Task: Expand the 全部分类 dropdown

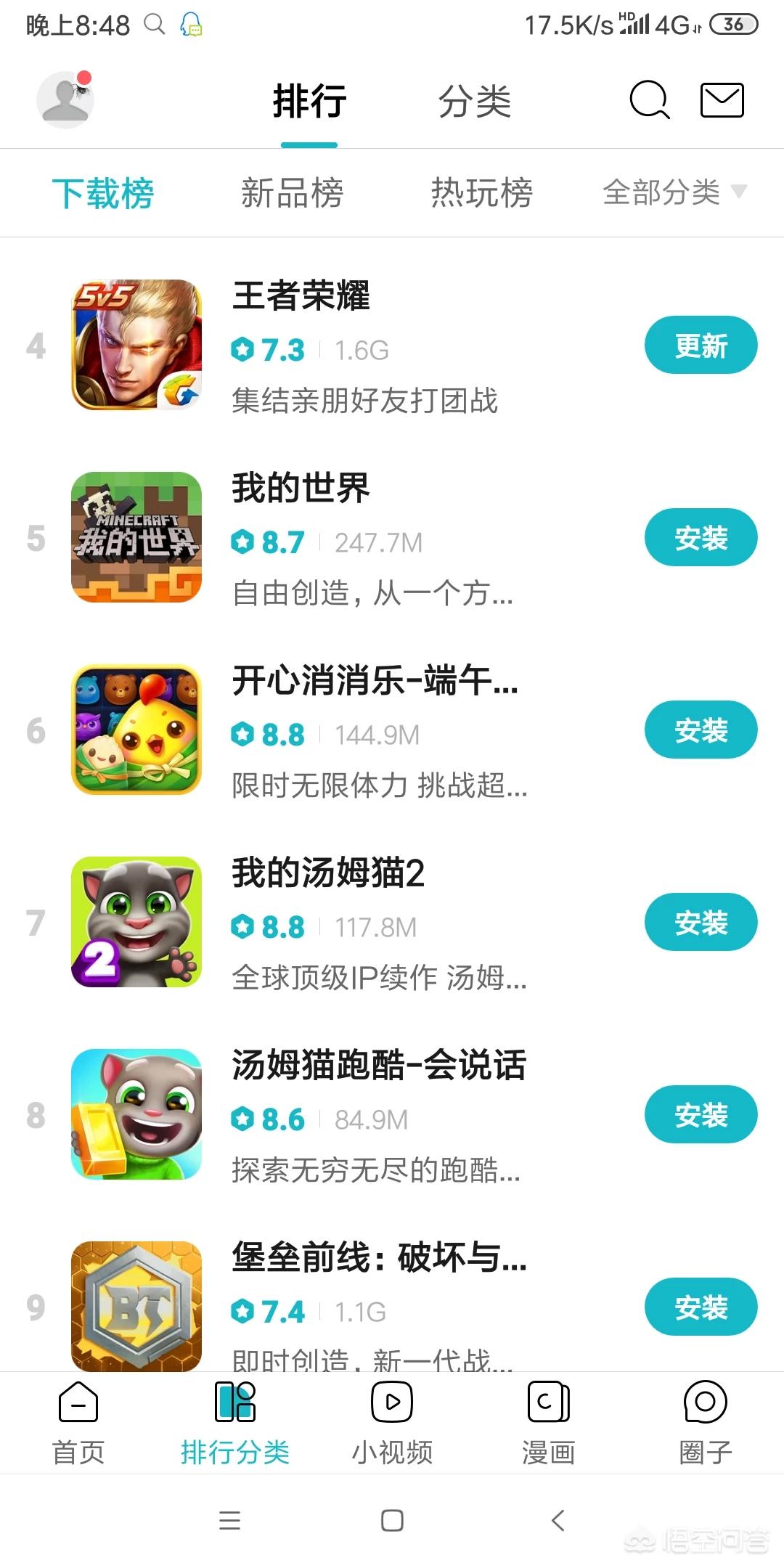Action: [674, 192]
